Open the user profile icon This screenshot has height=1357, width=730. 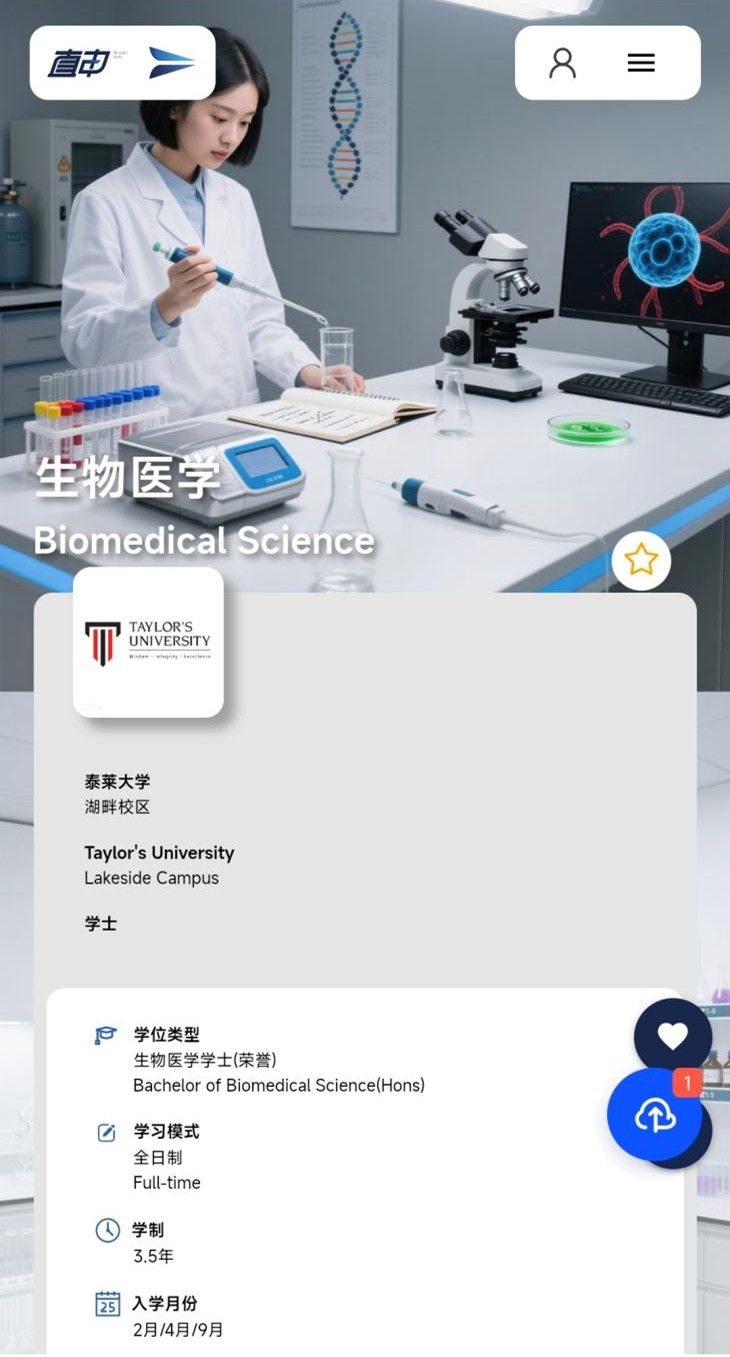point(563,63)
